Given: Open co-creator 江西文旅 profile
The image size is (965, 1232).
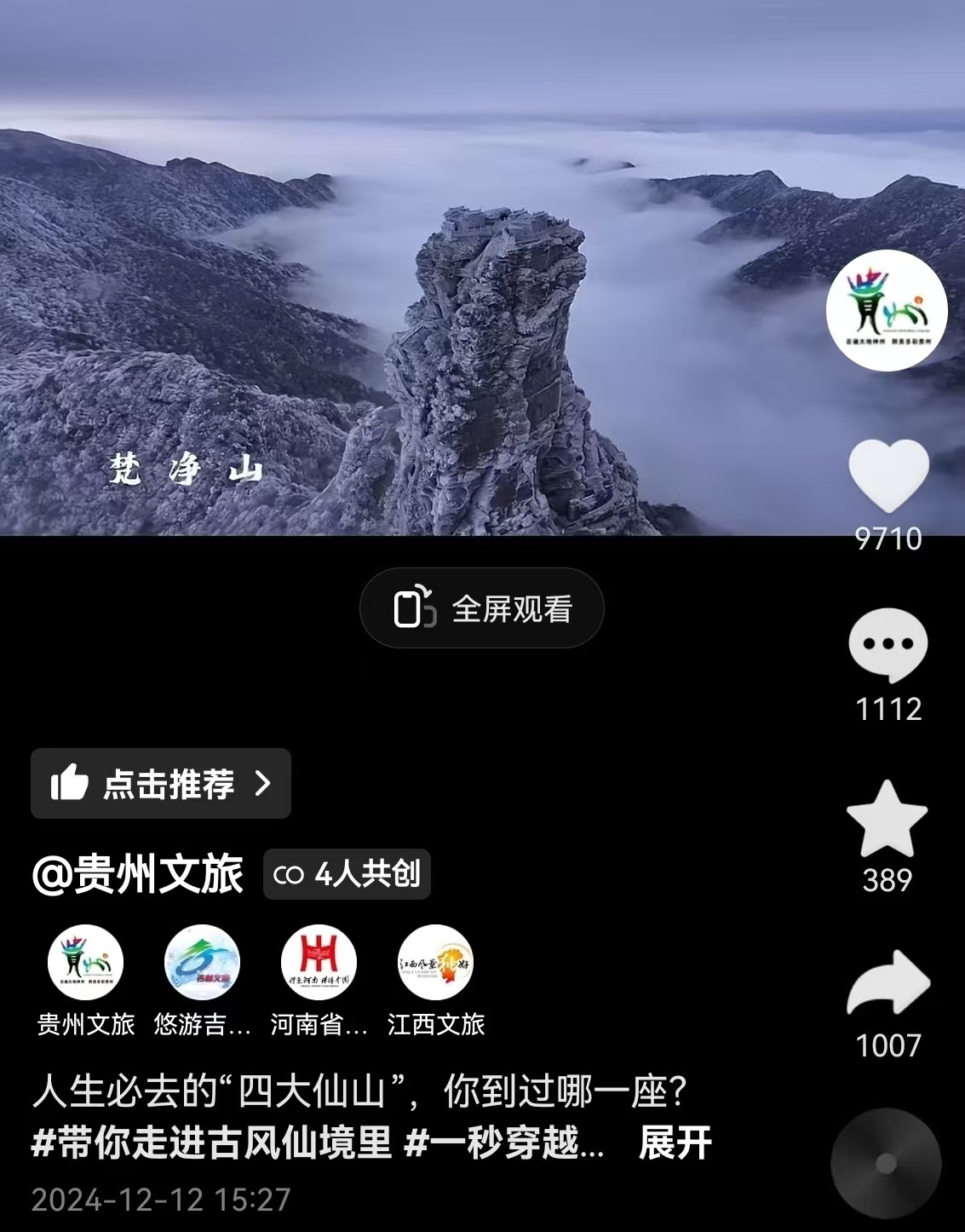Looking at the screenshot, I should [x=435, y=963].
